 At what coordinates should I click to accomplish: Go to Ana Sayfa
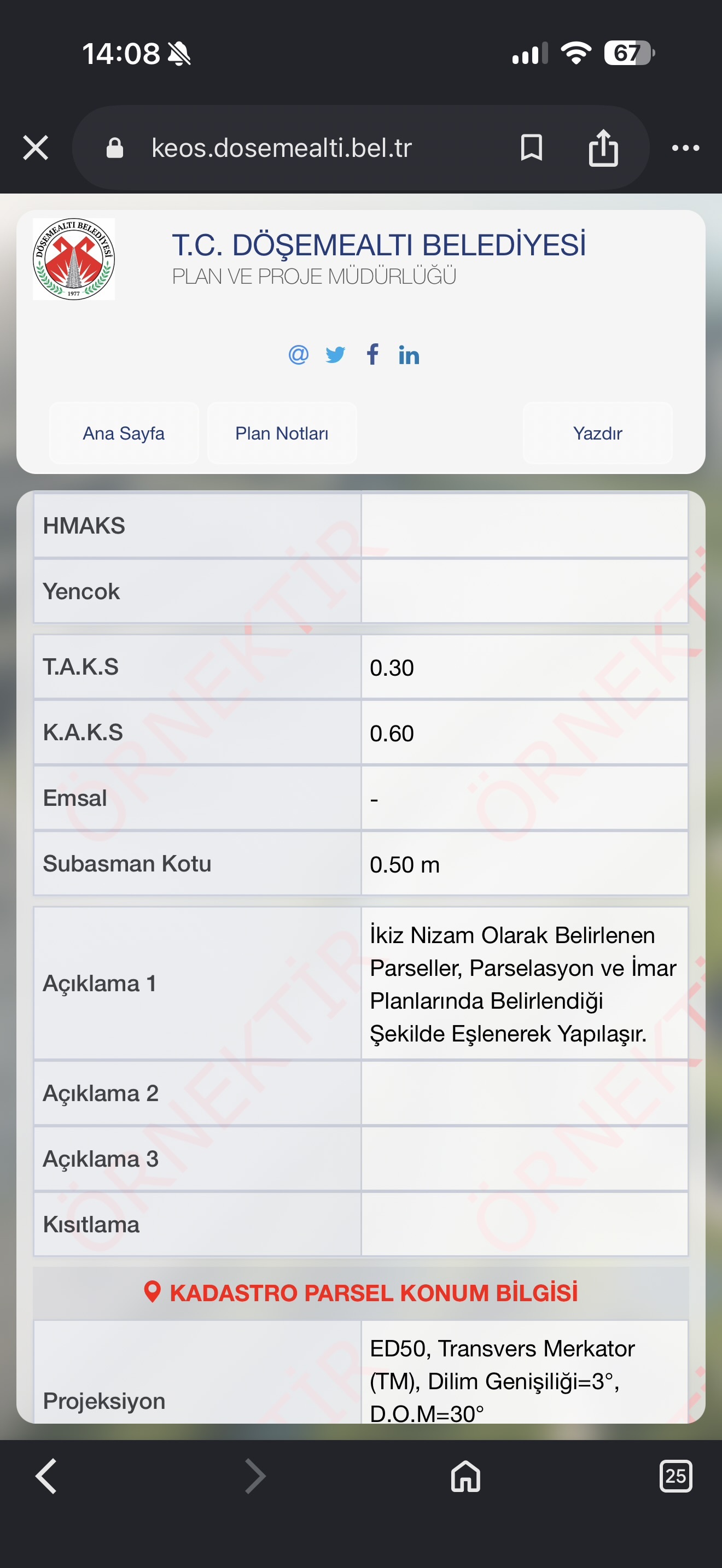[124, 434]
